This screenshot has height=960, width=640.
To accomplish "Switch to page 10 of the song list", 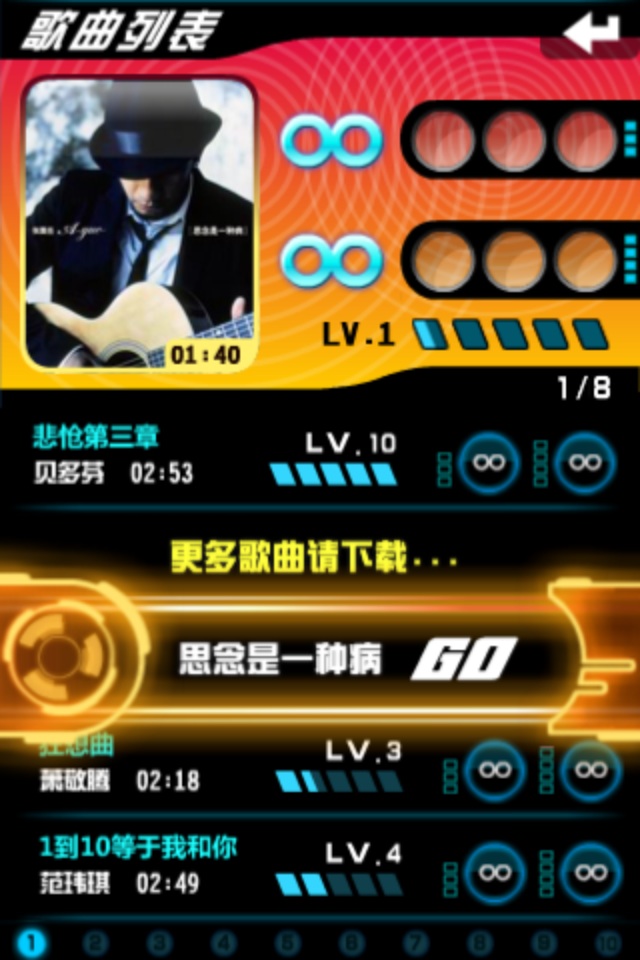I will tap(608, 942).
